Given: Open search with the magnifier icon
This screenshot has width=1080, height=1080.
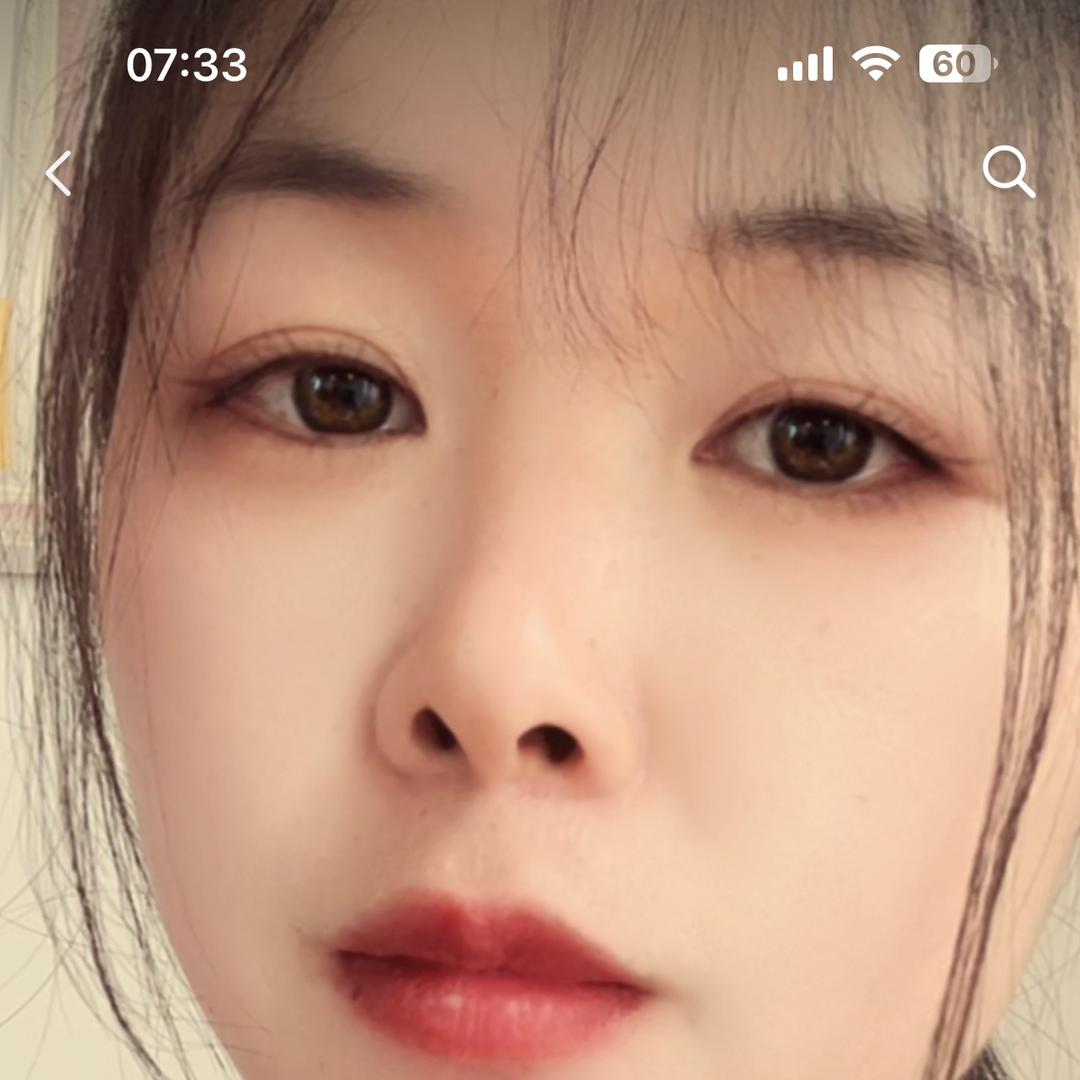Looking at the screenshot, I should 1007,172.
